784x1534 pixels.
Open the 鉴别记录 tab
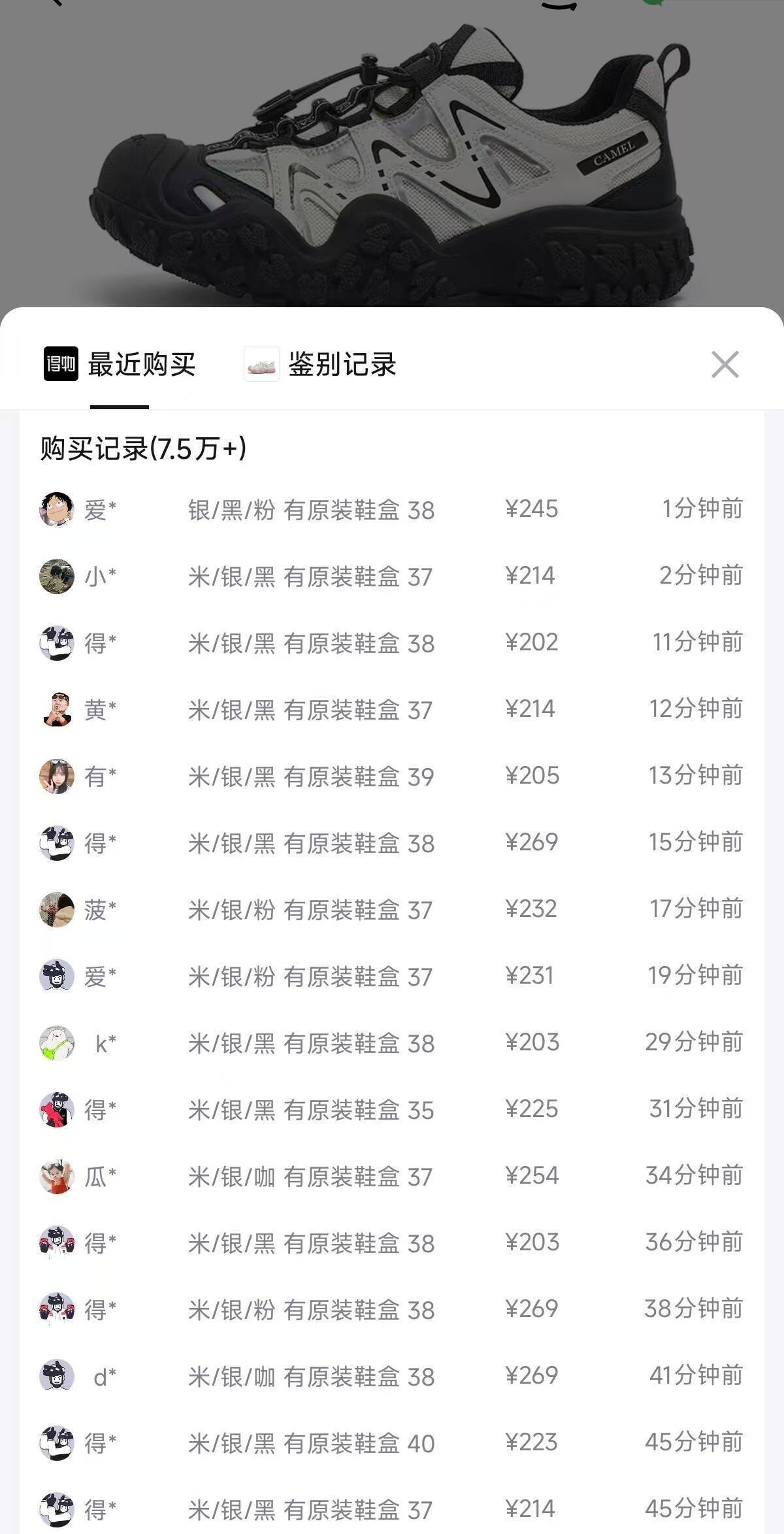tap(341, 365)
